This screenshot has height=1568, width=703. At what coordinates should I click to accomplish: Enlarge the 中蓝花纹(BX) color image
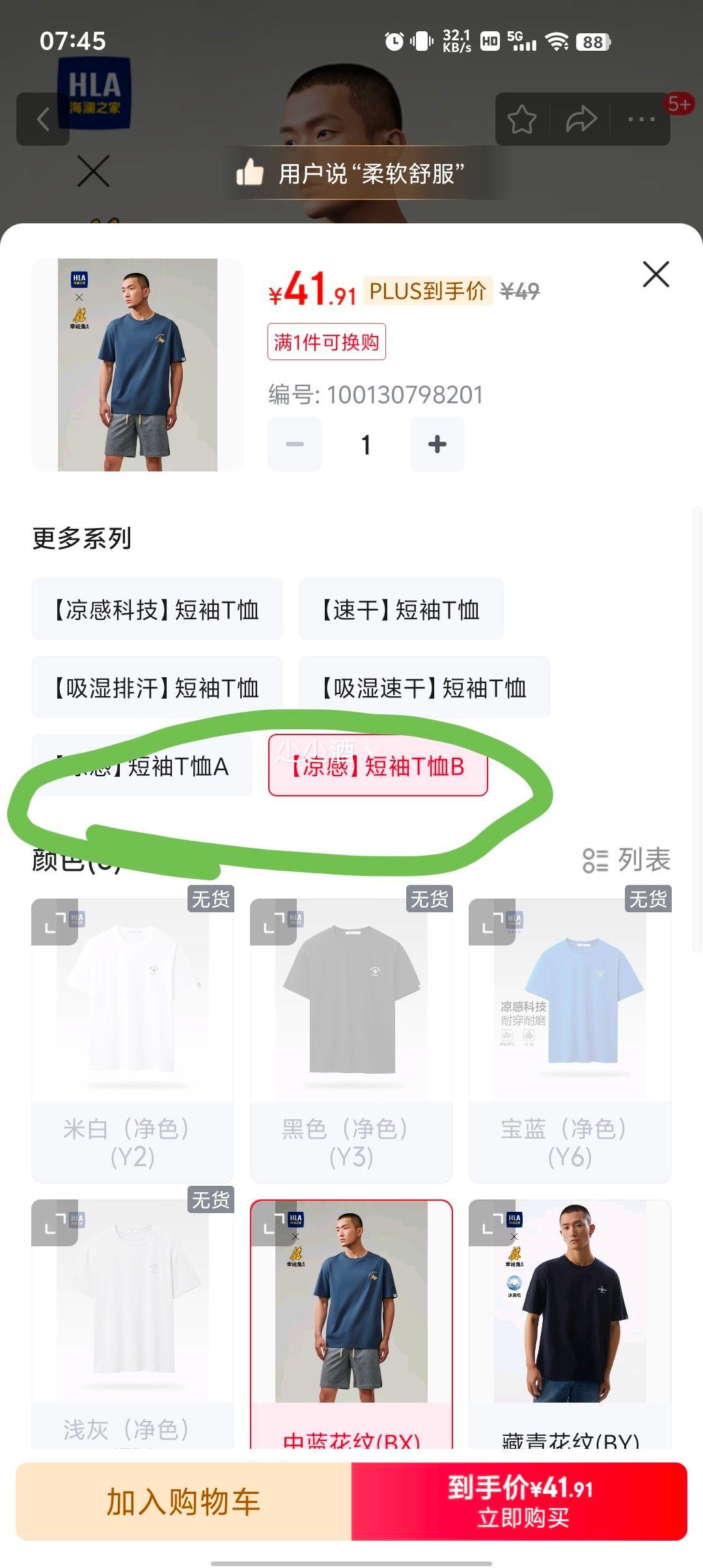click(x=273, y=1223)
